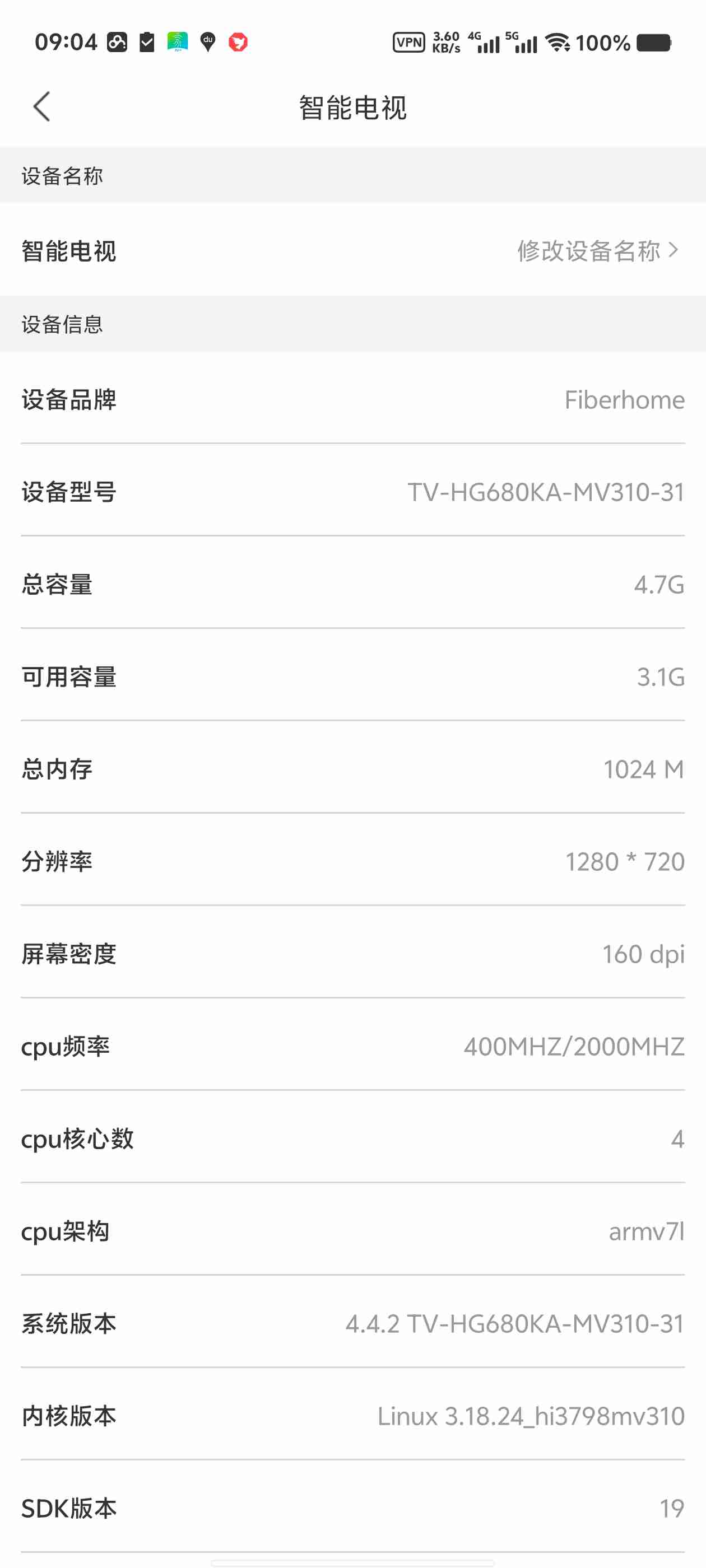Tap the fingerprint app notification icon
706x1568 pixels.
coord(176,41)
